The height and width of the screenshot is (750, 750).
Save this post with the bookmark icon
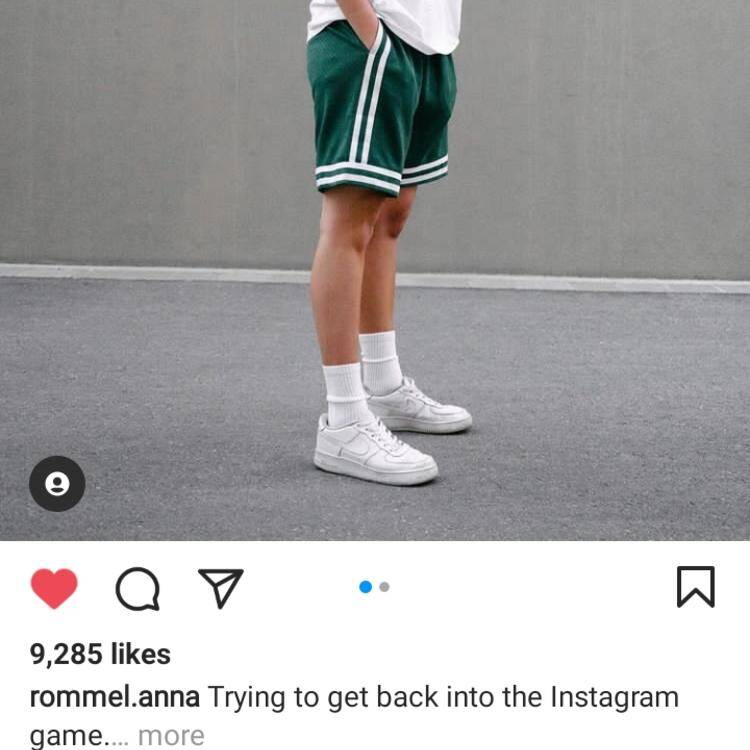695,587
